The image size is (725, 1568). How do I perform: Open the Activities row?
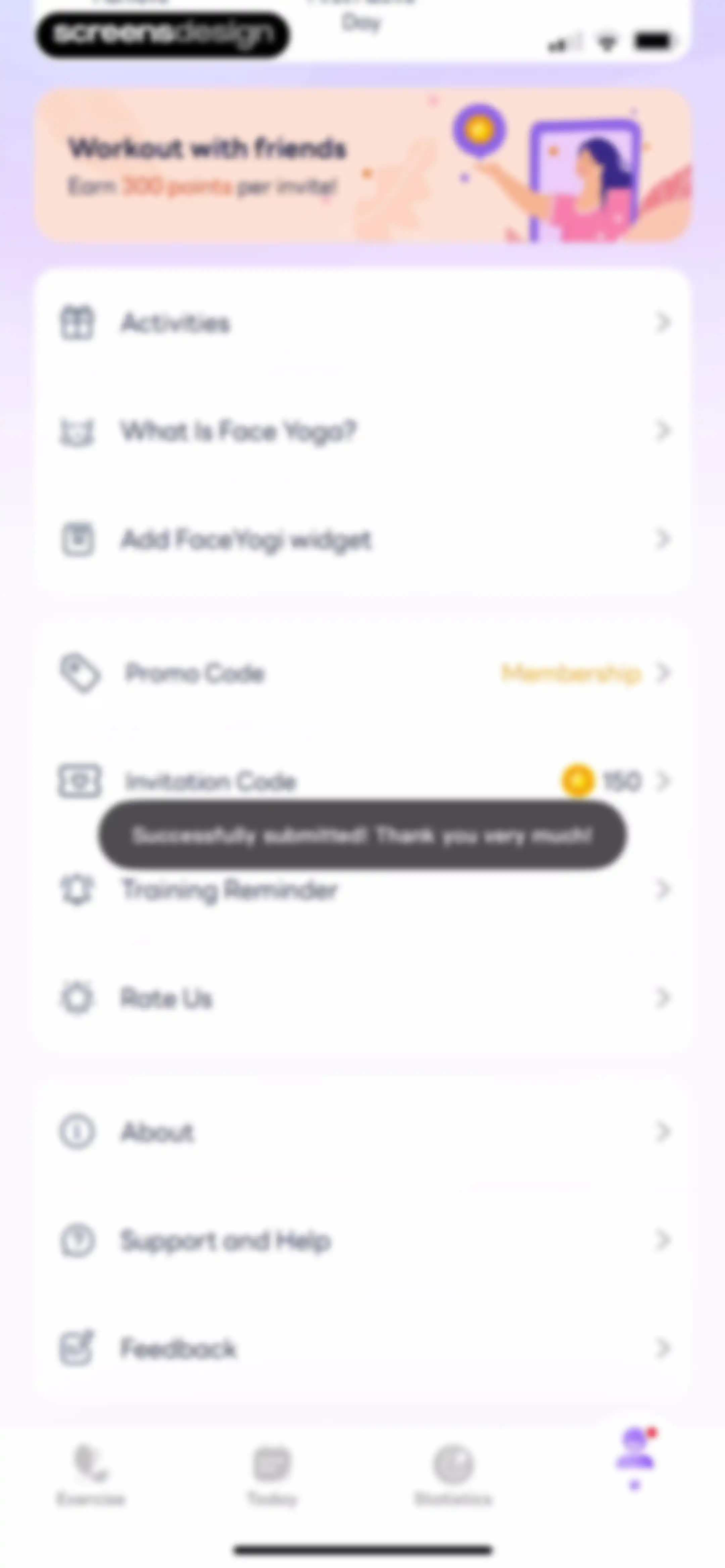coord(363,323)
